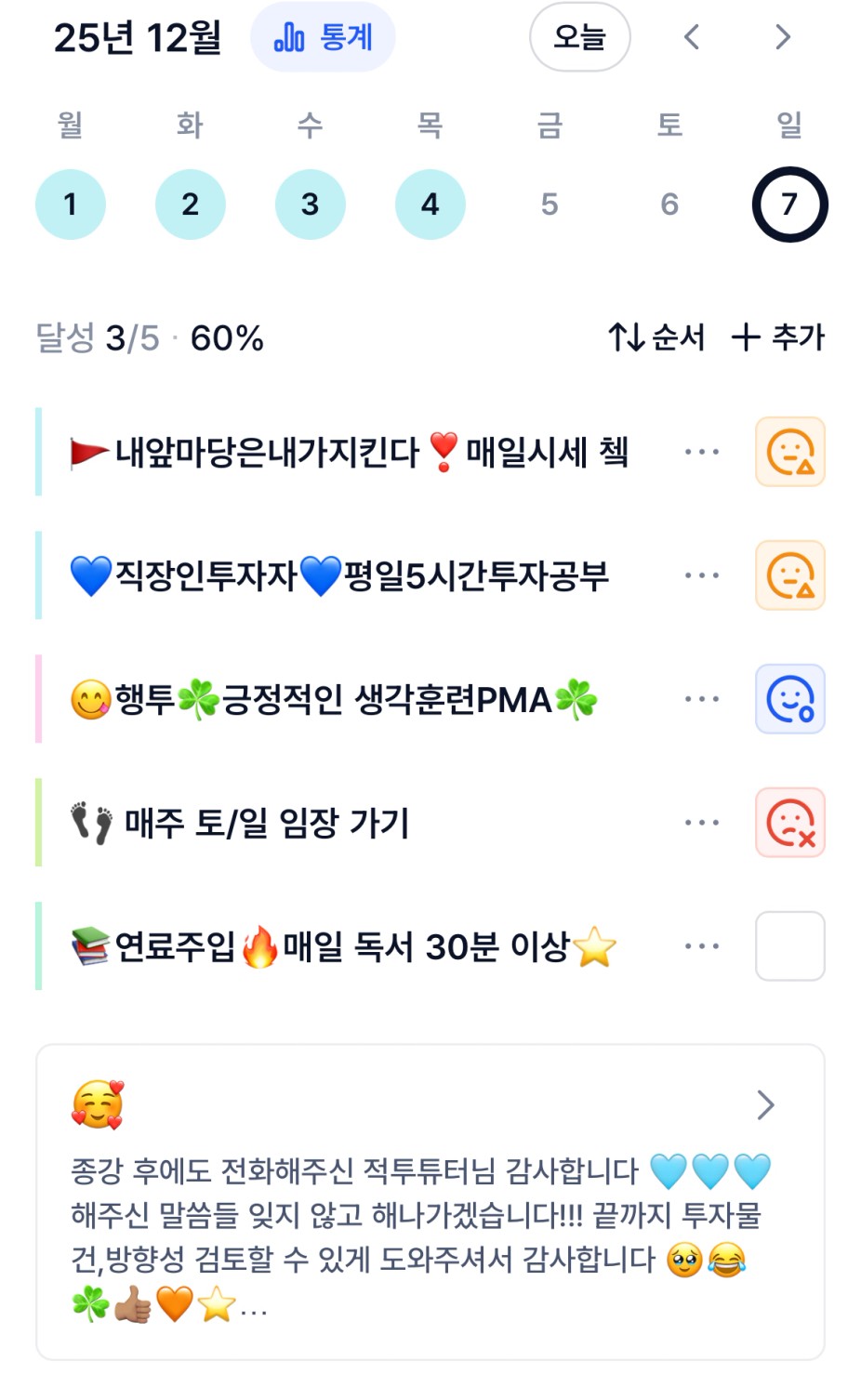Open more options for 내앞마당은내가지킨다 habit
This screenshot has width=861, height=1400.
pyautogui.click(x=701, y=453)
